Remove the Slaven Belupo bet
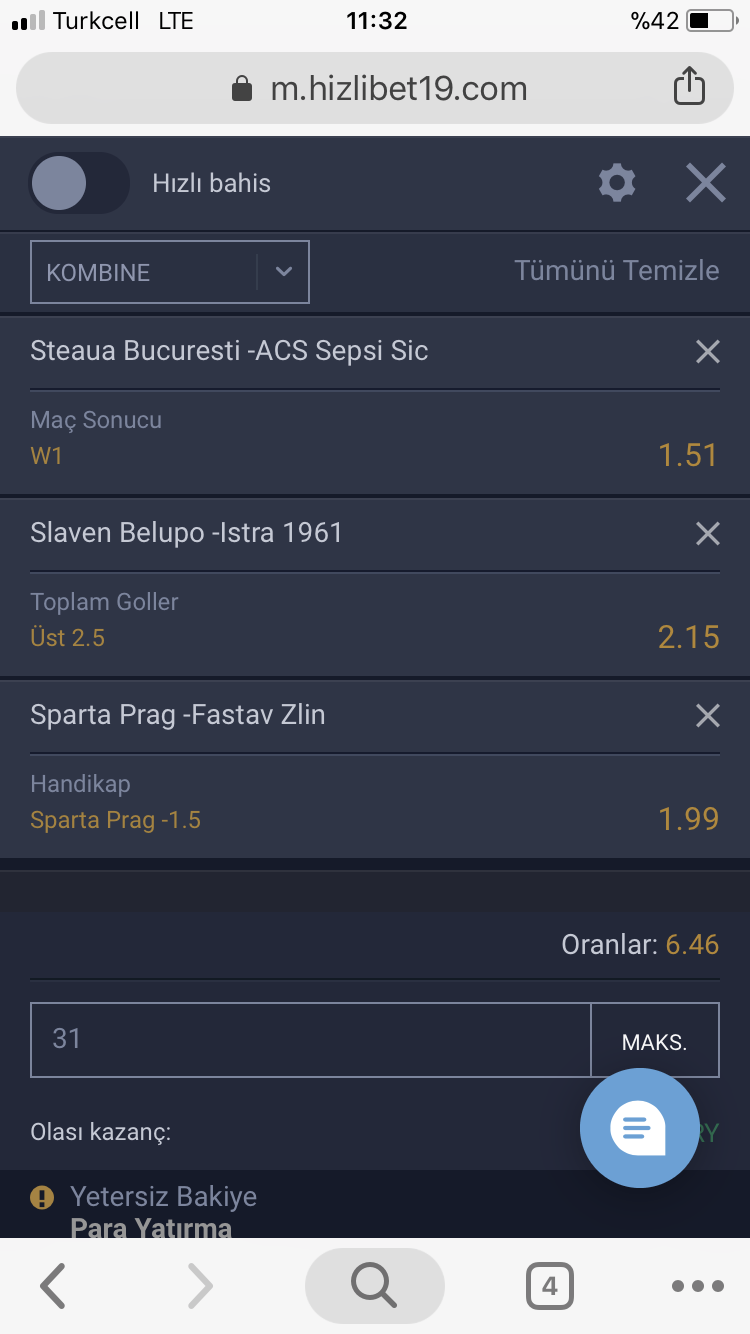Image resolution: width=750 pixels, height=1334 pixels. (707, 534)
